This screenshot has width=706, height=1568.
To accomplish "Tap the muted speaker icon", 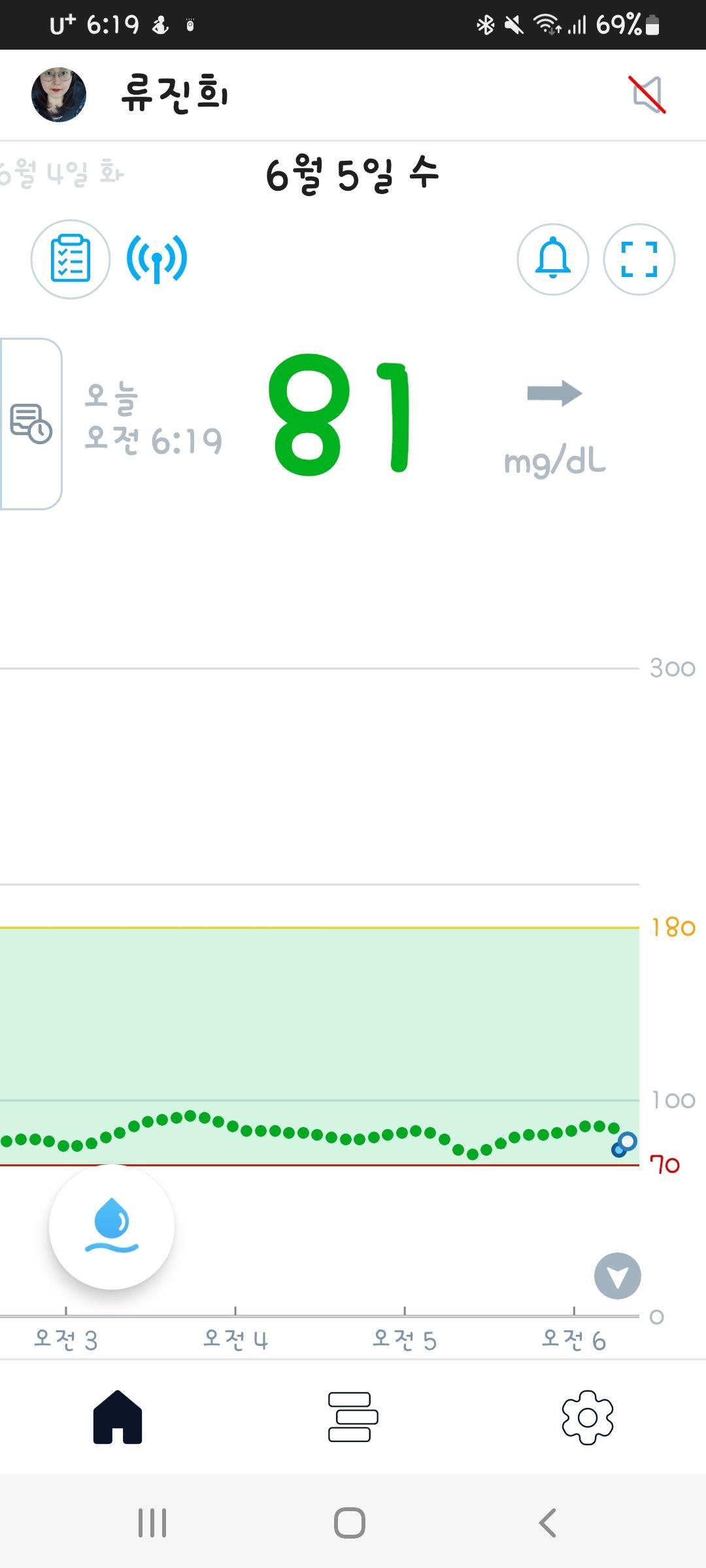I will tap(648, 95).
